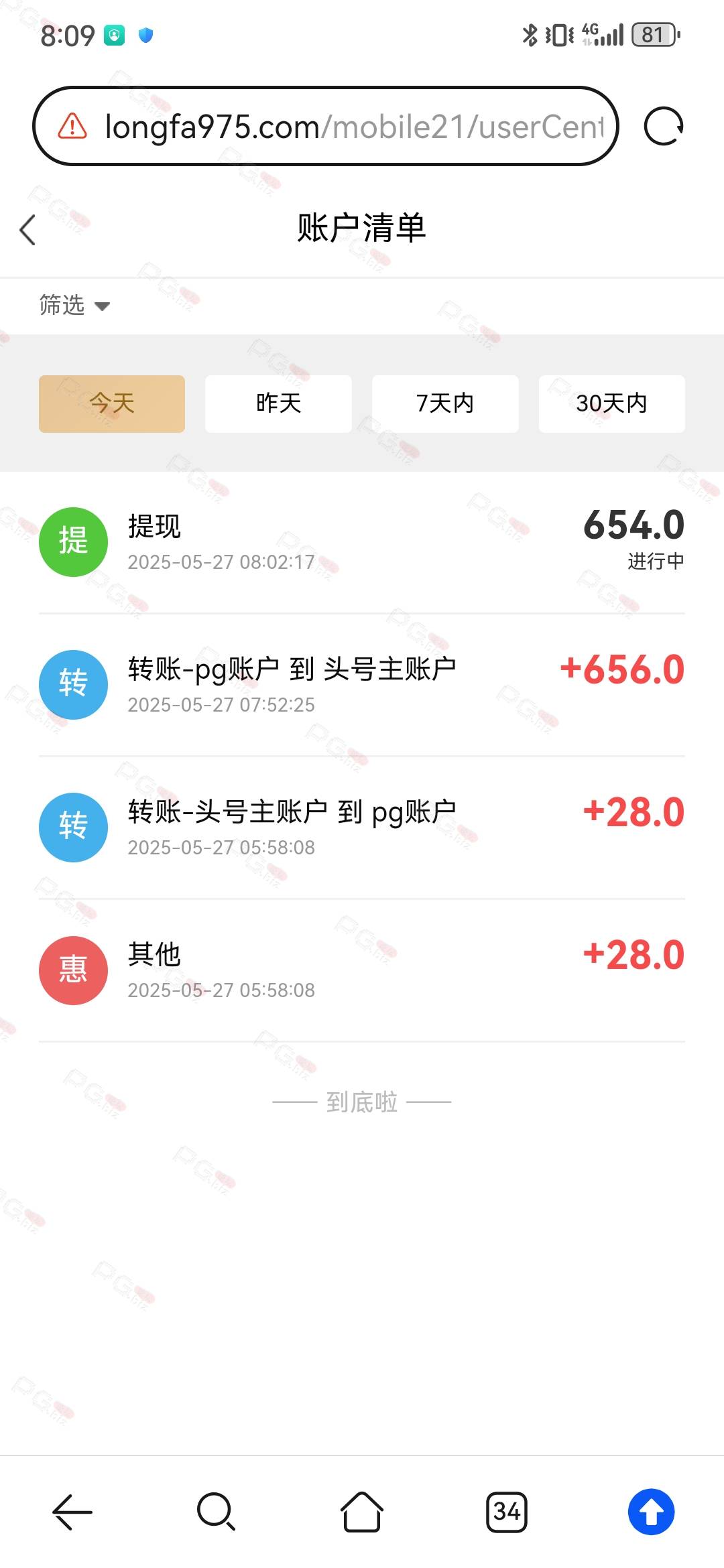The width and height of the screenshot is (724, 1568).
Task: Open the 转账-头号主账户 到 pg账户 record
Action: (x=362, y=828)
